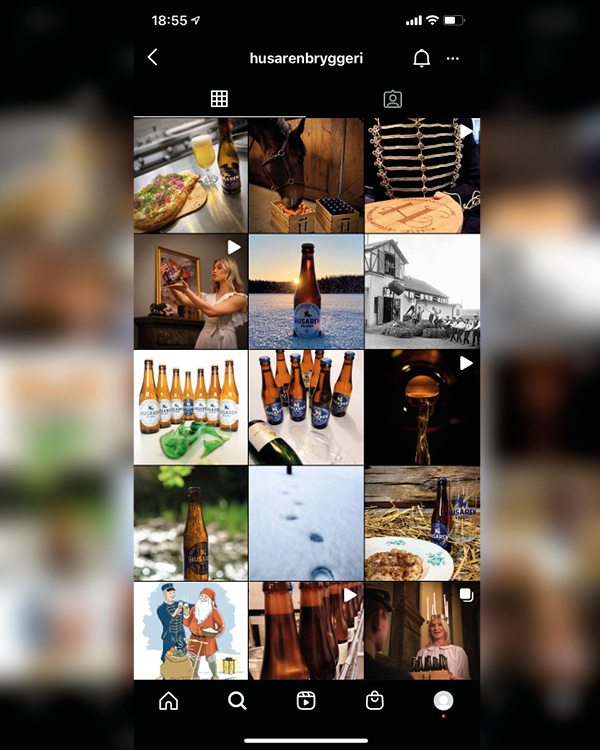Switch to the Reels tab

tap(306, 701)
